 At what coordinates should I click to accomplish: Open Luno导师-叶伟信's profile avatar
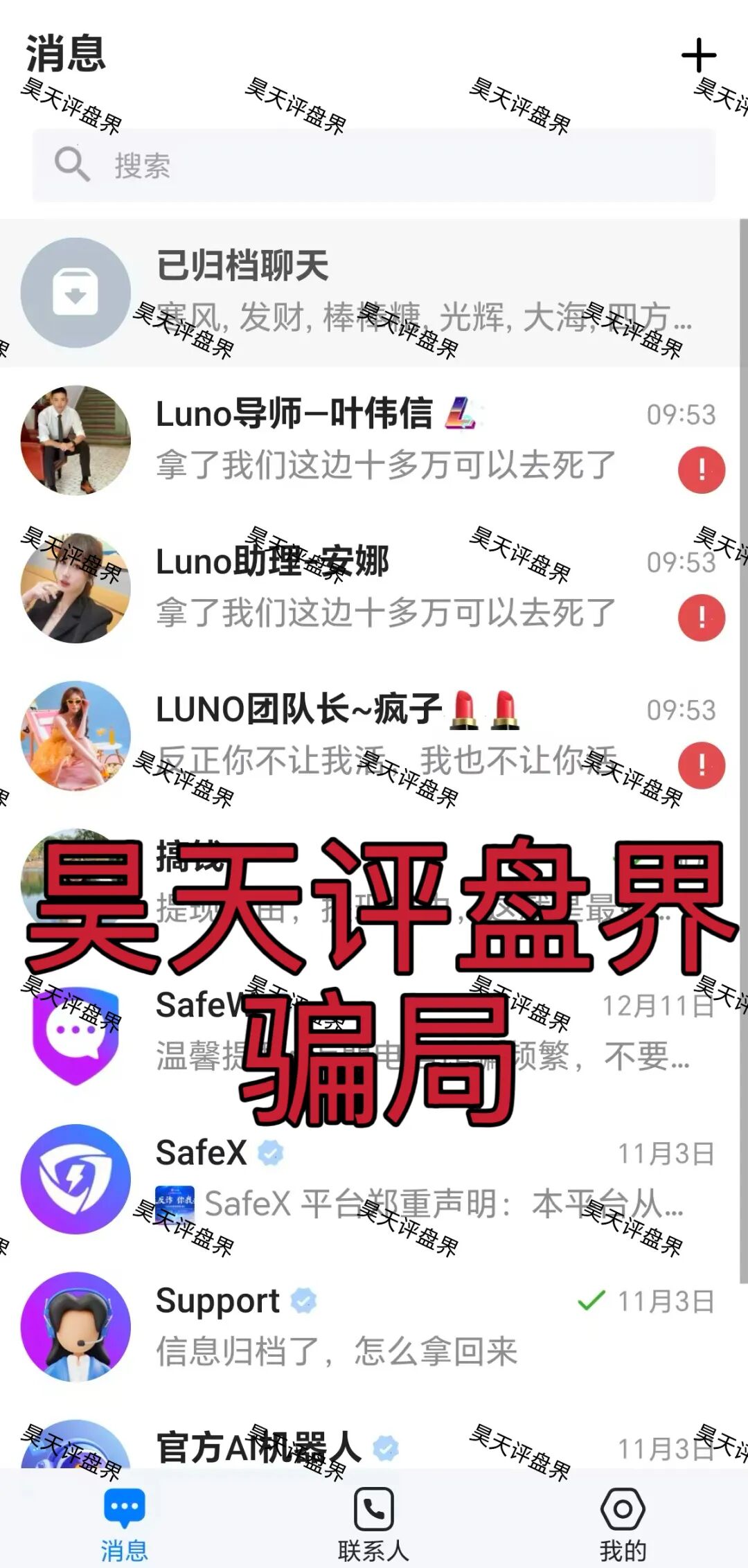76,442
